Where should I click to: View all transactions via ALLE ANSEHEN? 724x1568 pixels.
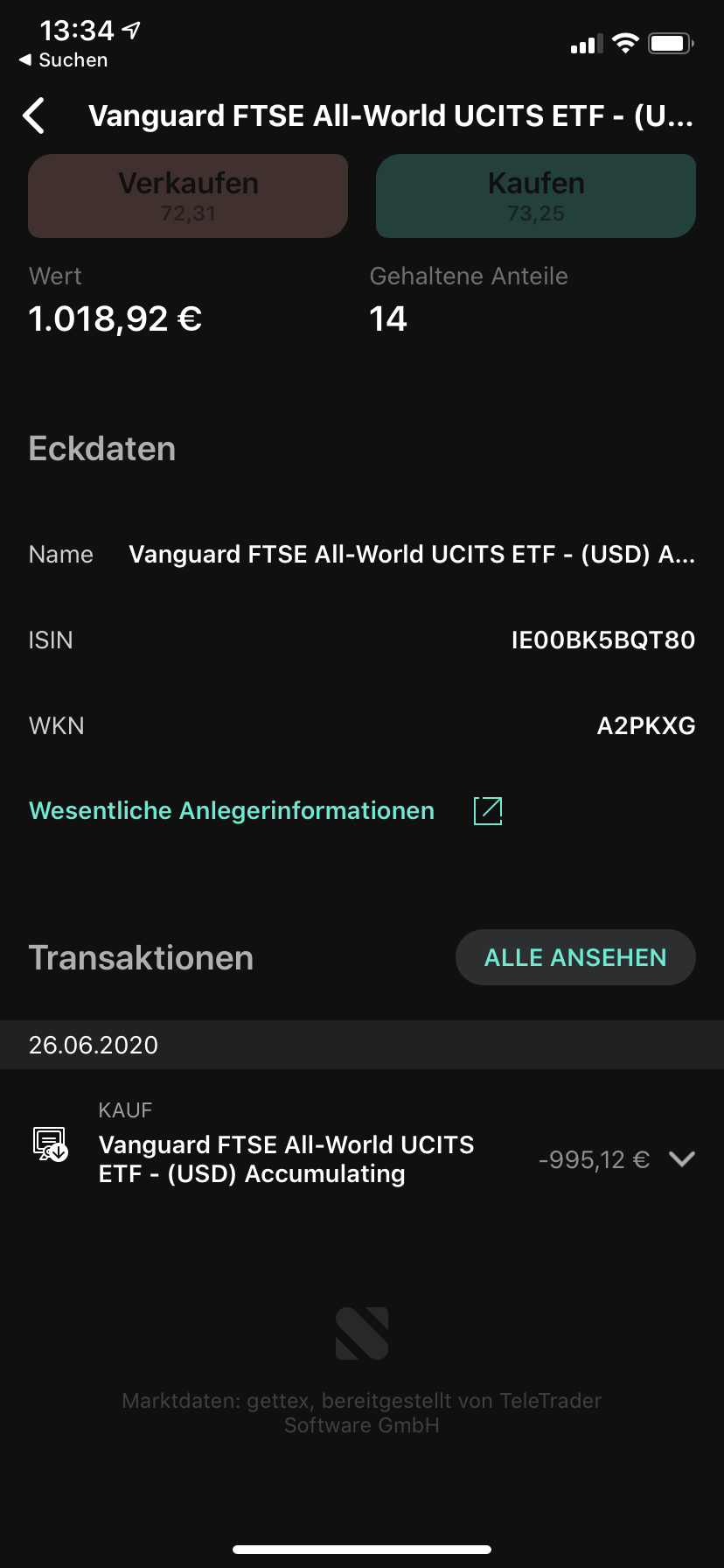click(x=575, y=957)
